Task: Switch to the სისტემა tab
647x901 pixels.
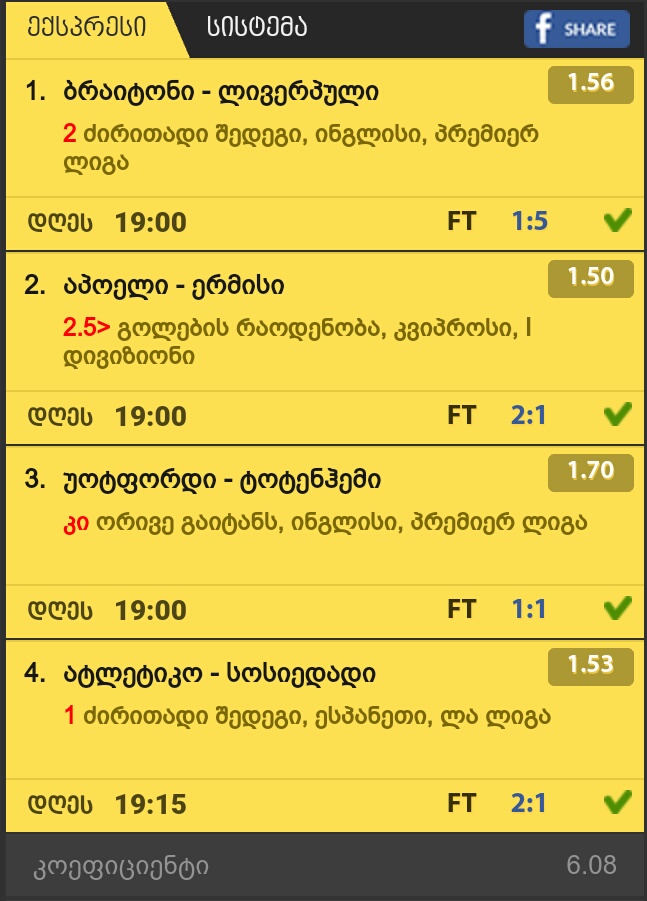Action: pyautogui.click(x=257, y=28)
